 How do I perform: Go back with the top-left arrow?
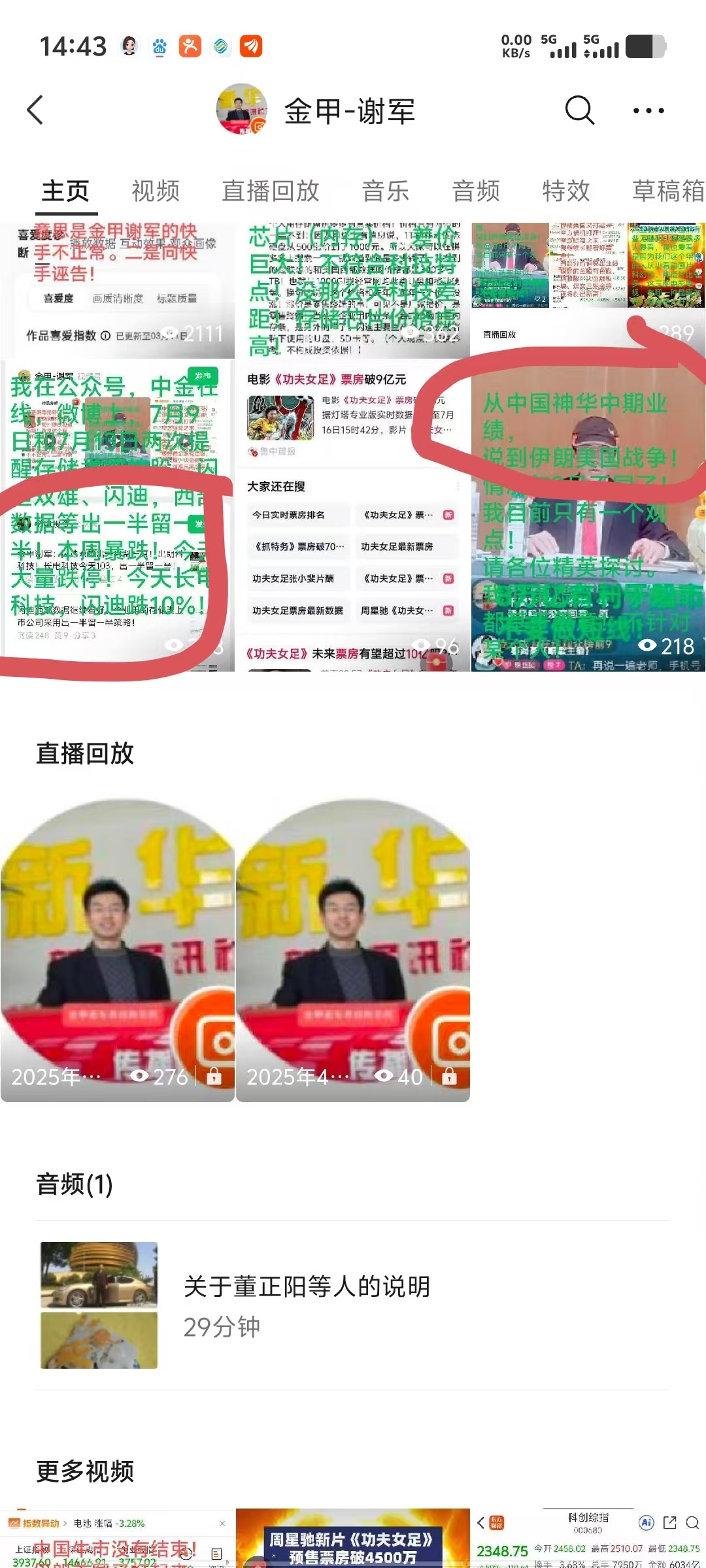point(35,110)
